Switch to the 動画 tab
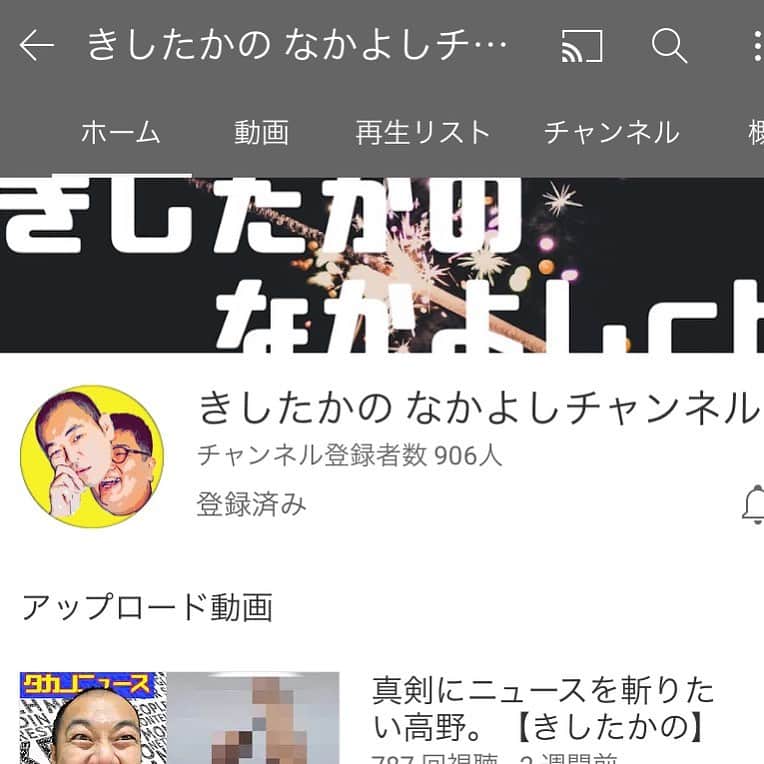764x764 pixels. (x=262, y=132)
